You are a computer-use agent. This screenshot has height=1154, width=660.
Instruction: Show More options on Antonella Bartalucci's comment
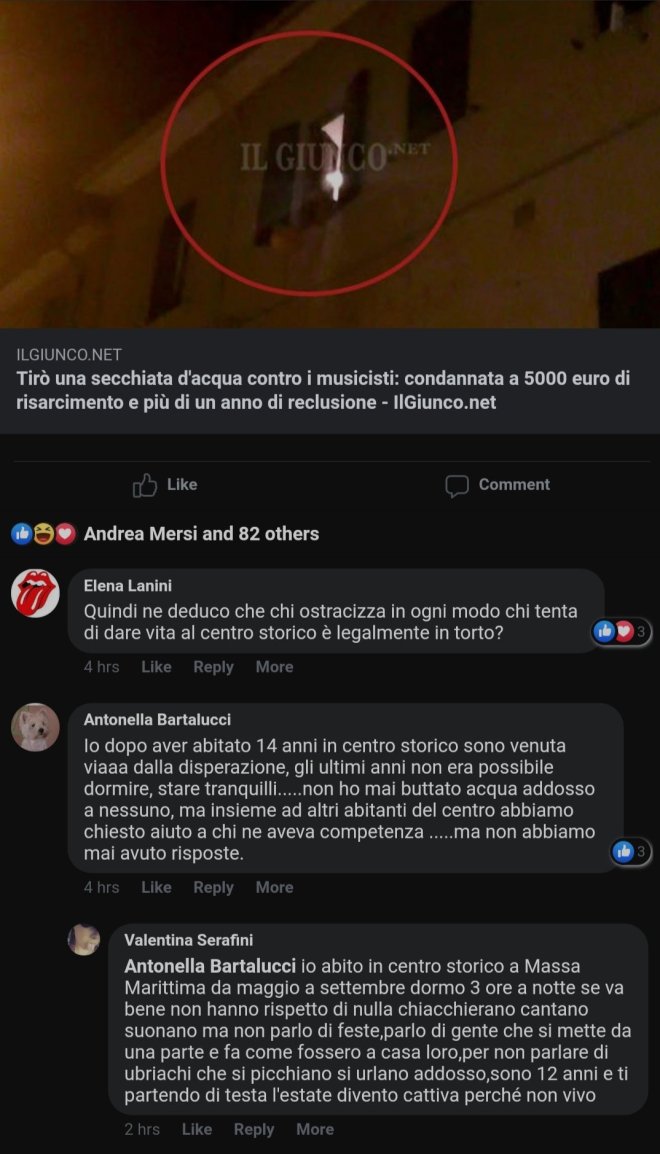tap(274, 887)
